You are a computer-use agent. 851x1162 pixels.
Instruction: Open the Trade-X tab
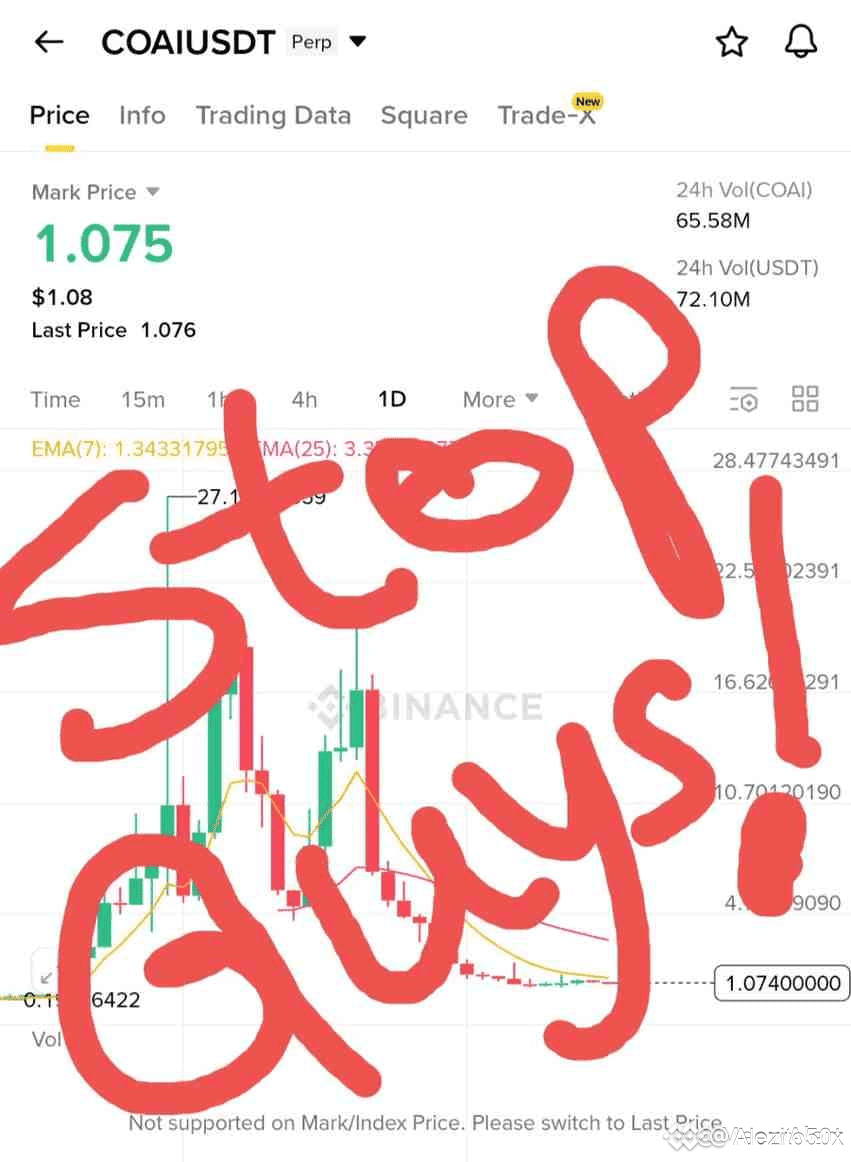pos(546,116)
